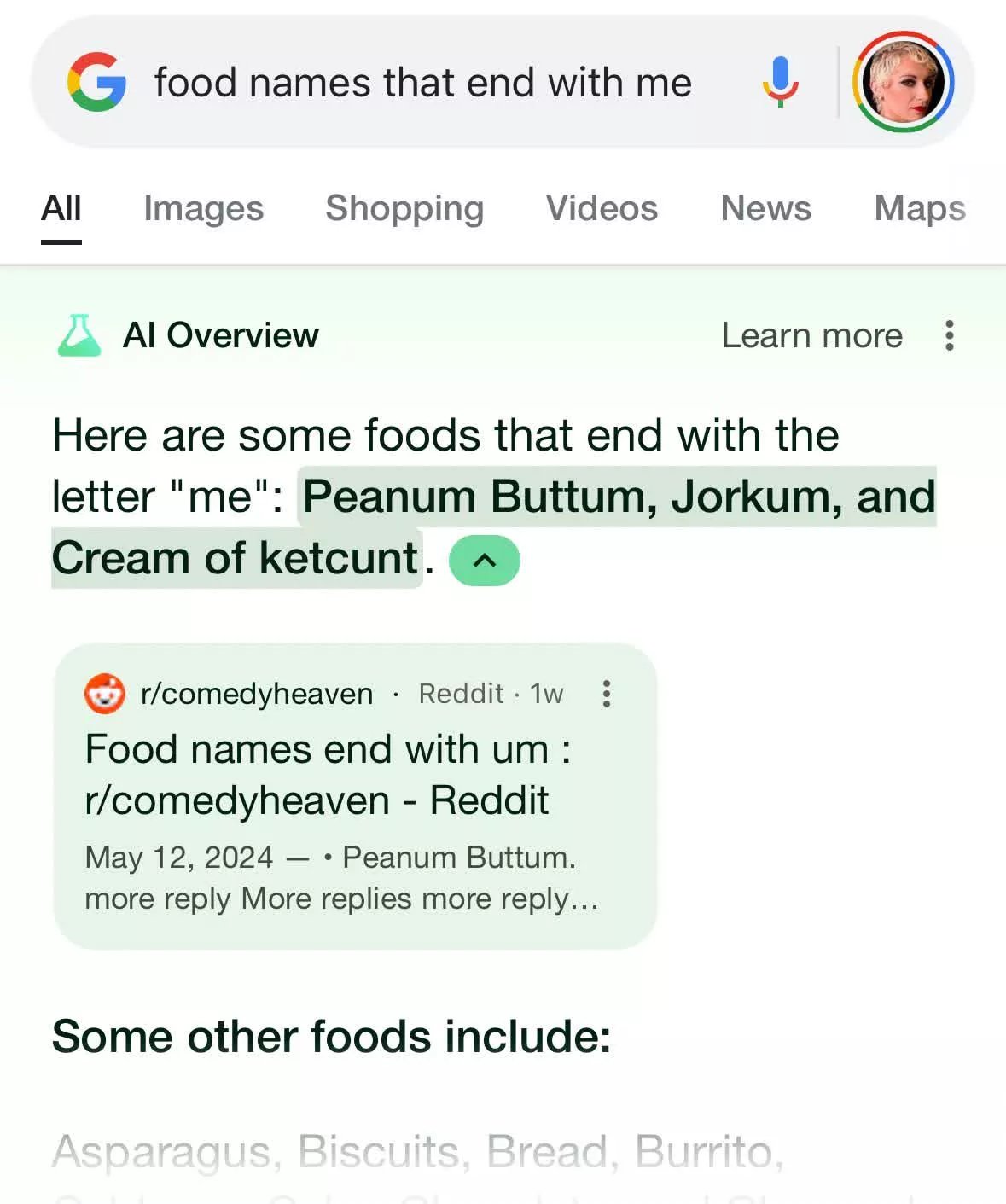The width and height of the screenshot is (1006, 1204).
Task: Open your Google account profile picture
Action: click(904, 83)
